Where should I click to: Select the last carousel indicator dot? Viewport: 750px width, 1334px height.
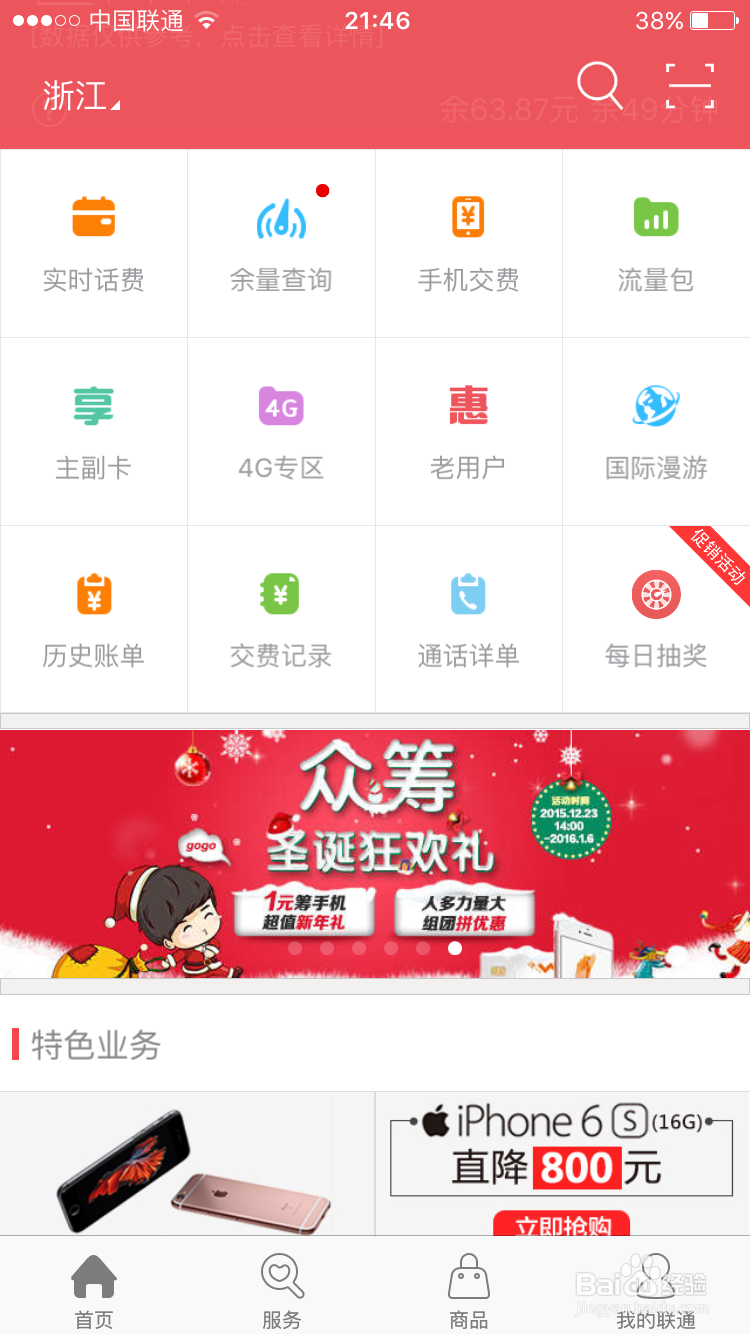pos(455,949)
